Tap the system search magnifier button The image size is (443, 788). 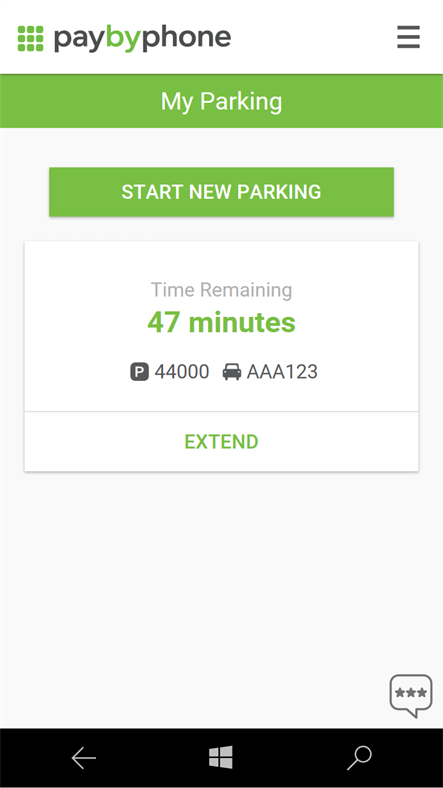point(360,758)
